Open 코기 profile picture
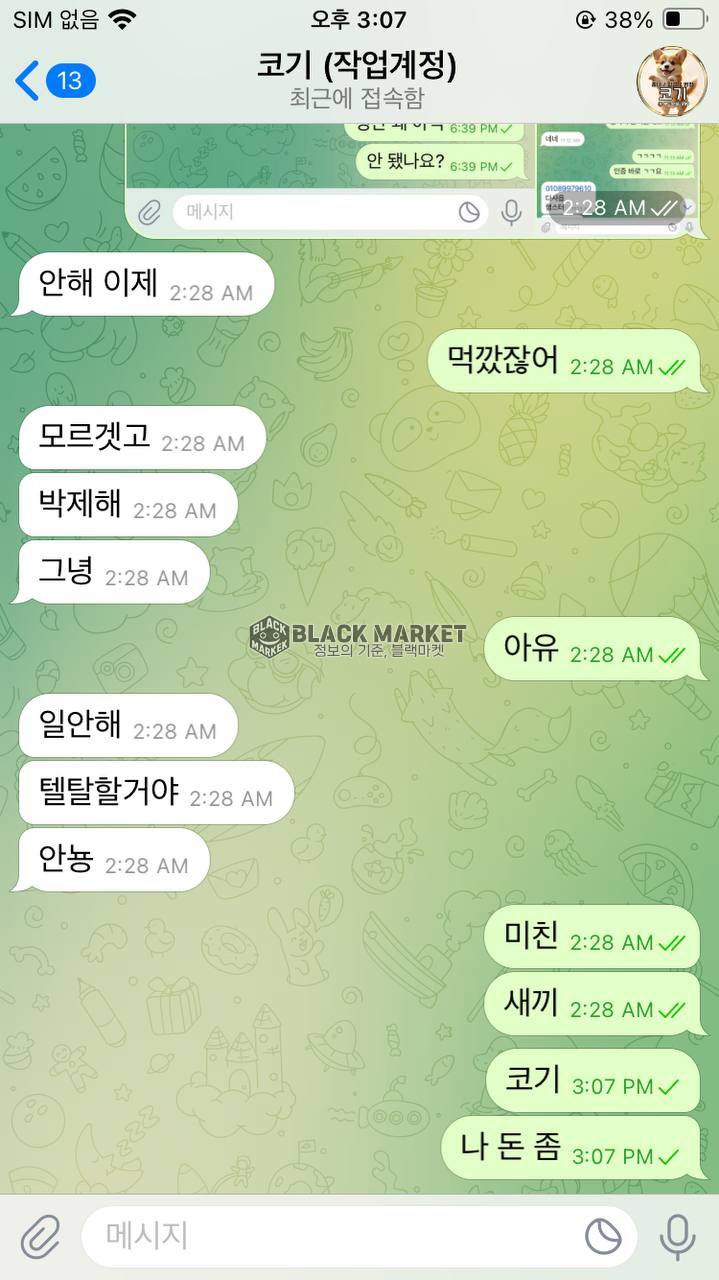The height and width of the screenshot is (1280, 719). click(x=671, y=80)
